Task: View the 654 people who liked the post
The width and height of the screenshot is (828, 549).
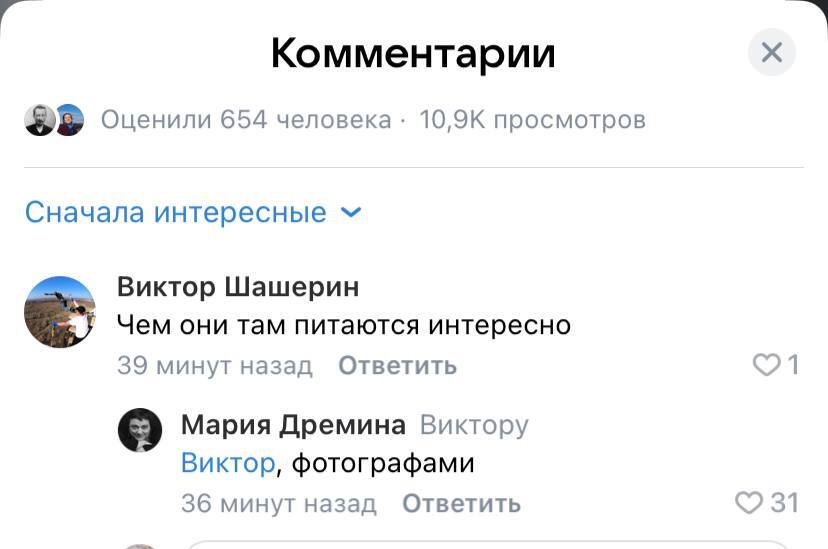Action: point(245,121)
